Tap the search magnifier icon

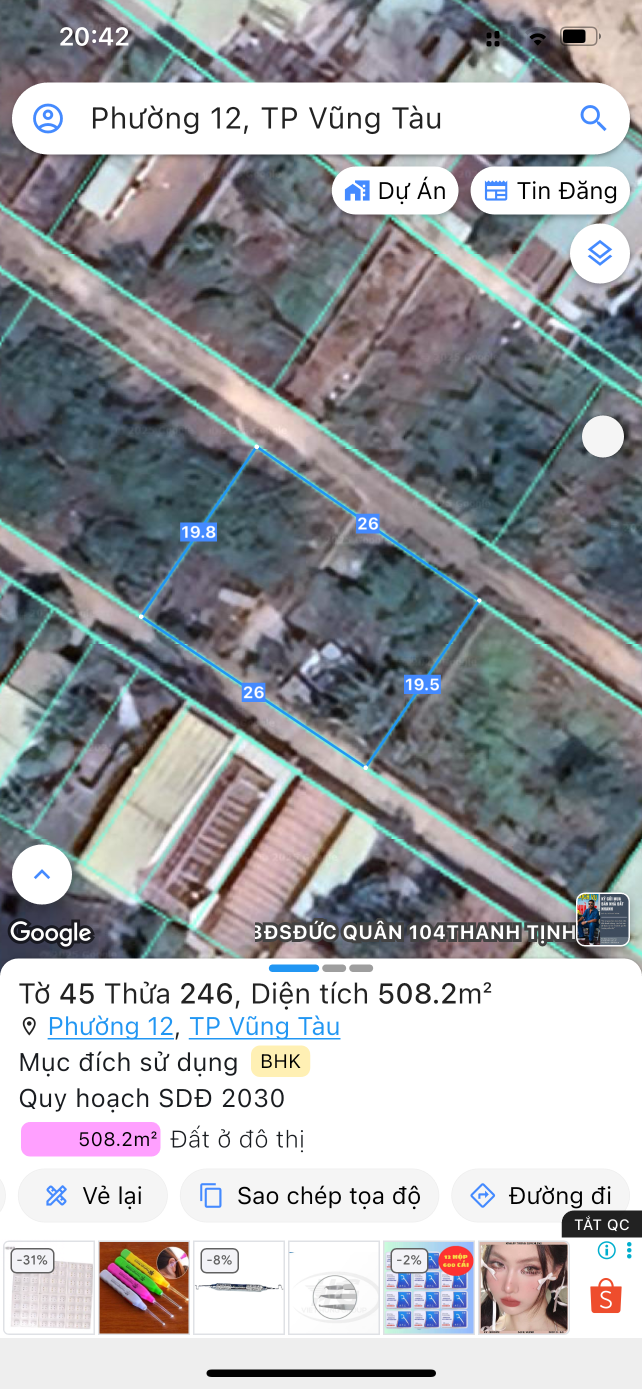click(593, 119)
